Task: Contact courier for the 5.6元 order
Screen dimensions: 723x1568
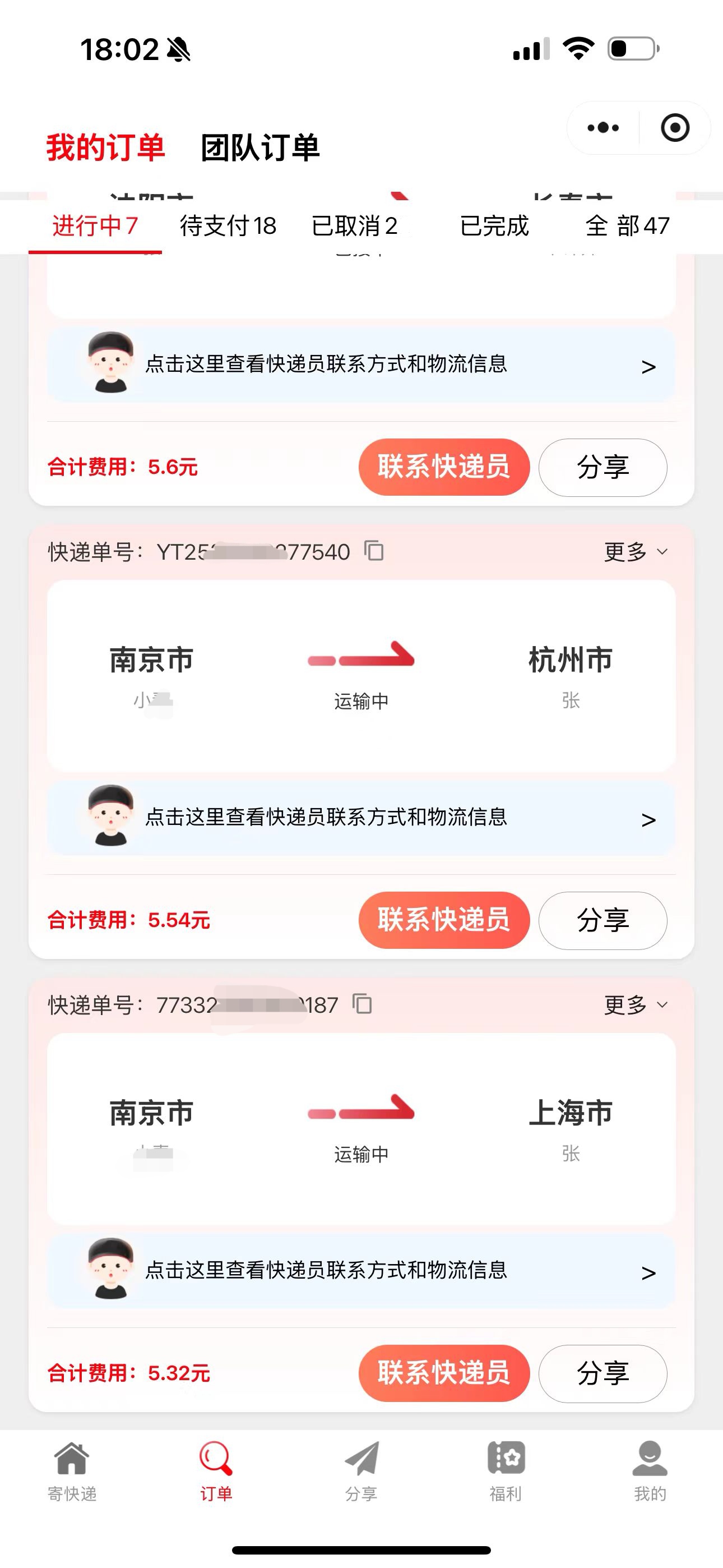Action: 444,467
